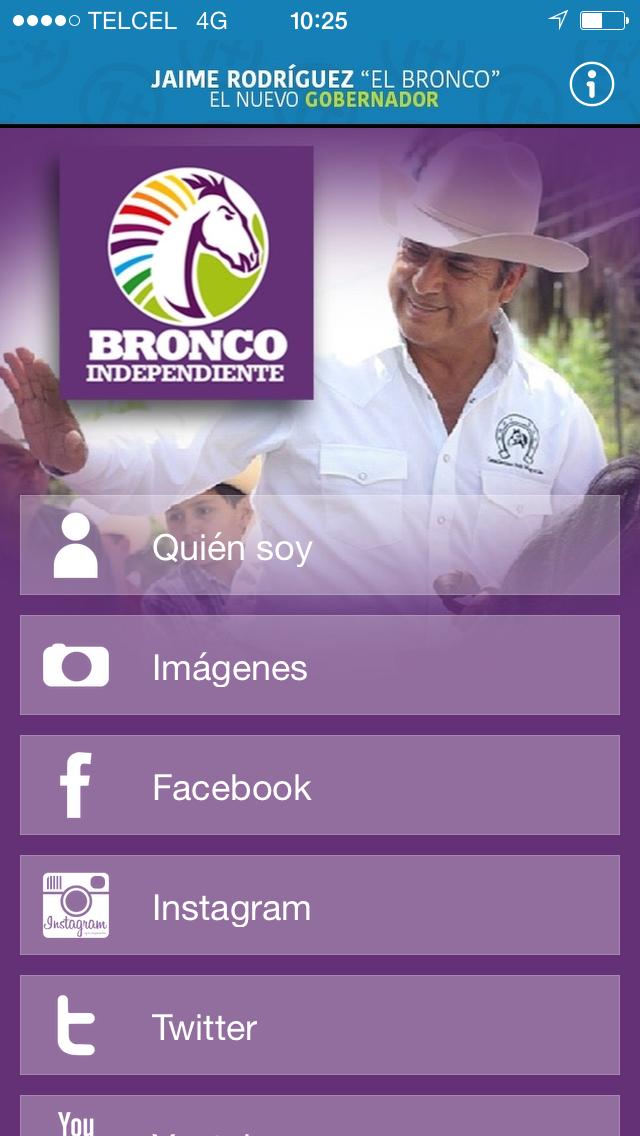Image resolution: width=640 pixels, height=1136 pixels.
Task: Tap the partially visible YouTube row
Action: pos(320,1118)
